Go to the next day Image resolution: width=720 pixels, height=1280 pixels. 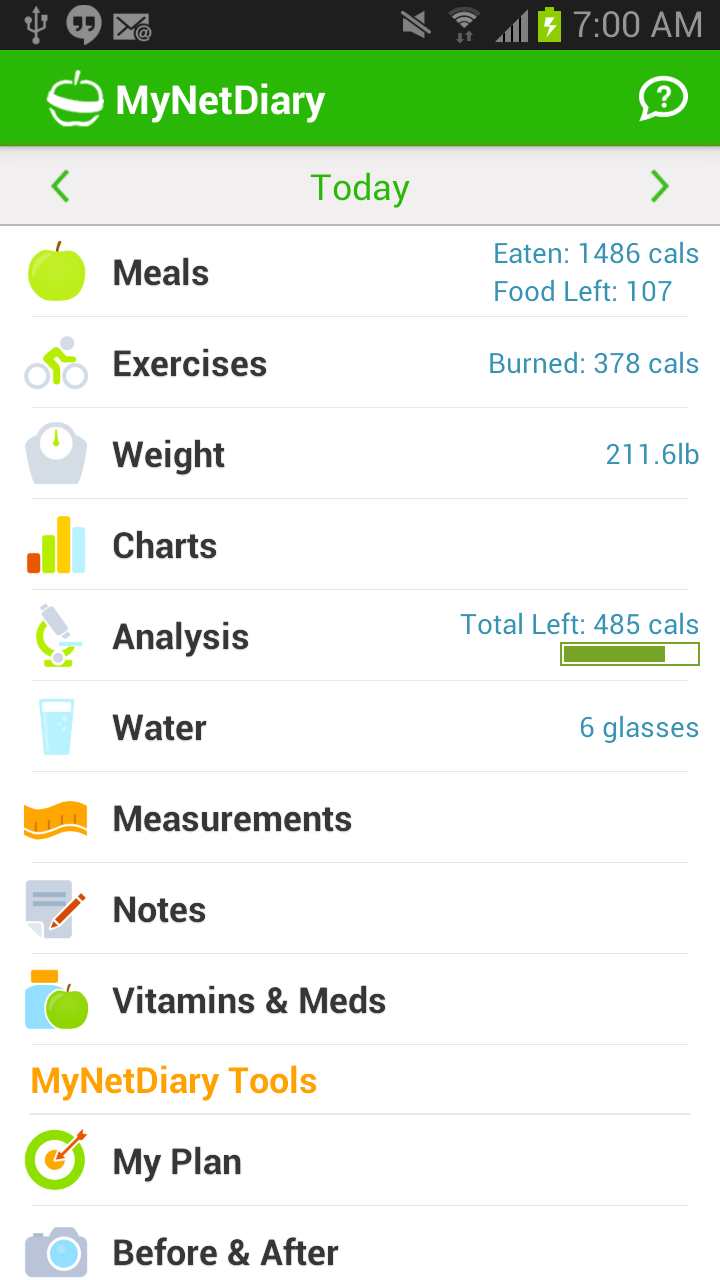(659, 187)
